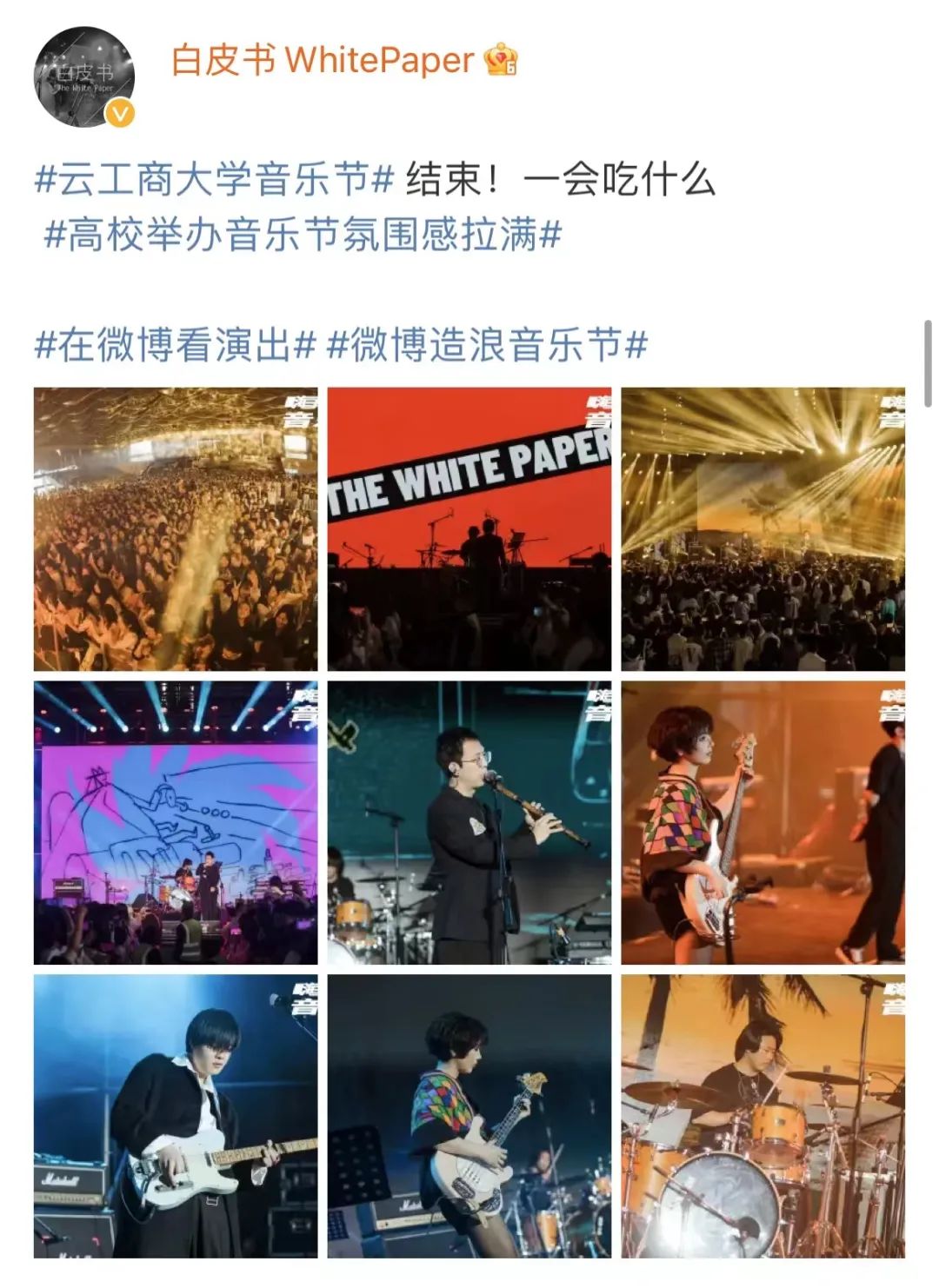This screenshot has height=1288, width=939.
Task: View the photo of the flute player
Action: pos(469,823)
